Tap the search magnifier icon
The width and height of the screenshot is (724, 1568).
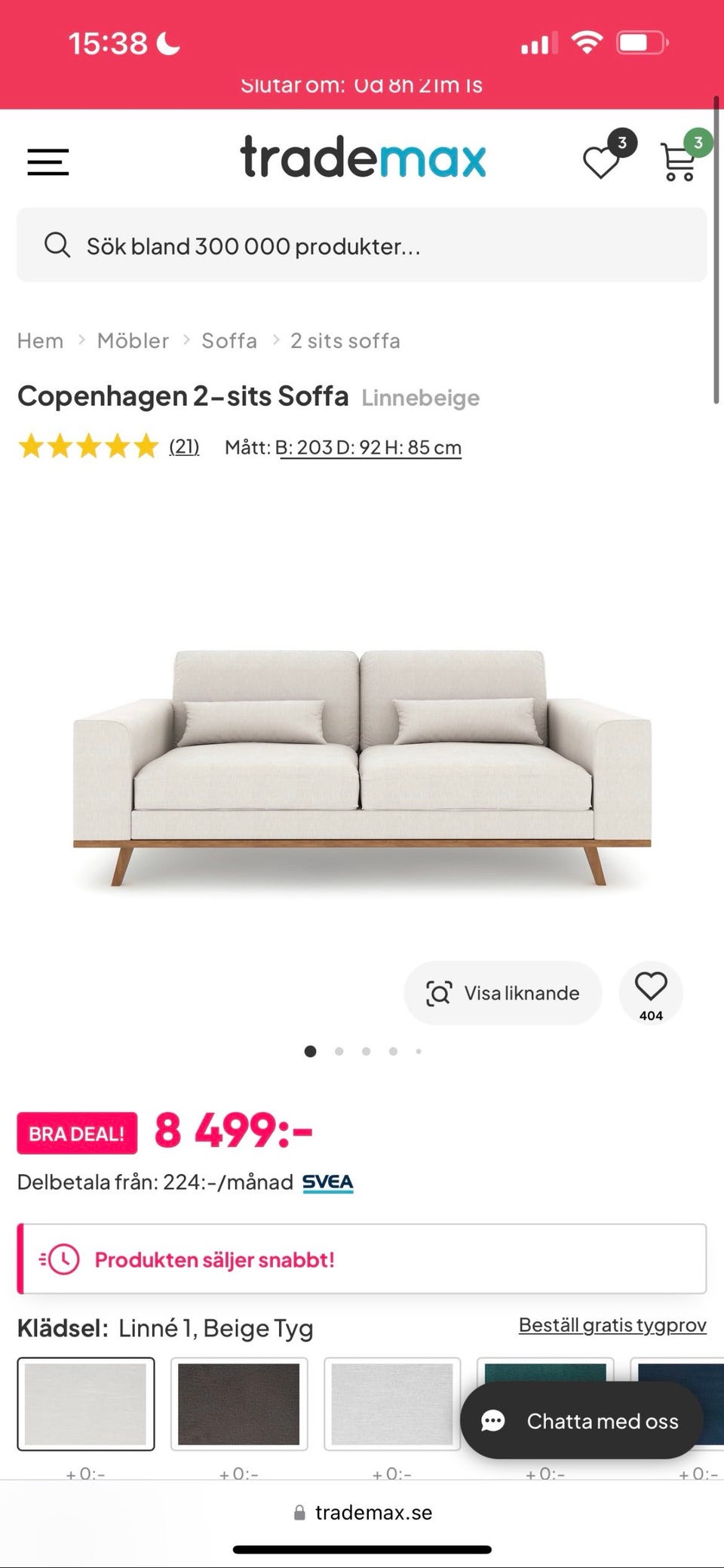tap(58, 244)
